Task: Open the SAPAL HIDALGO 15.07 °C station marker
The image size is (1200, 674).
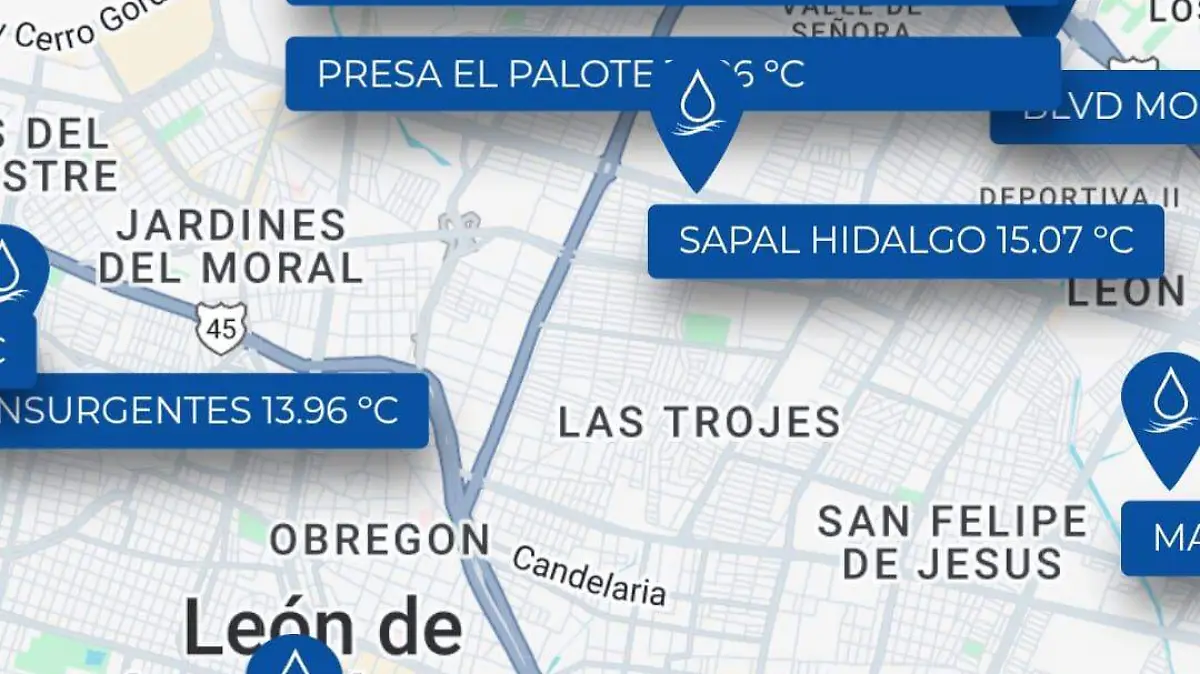Action: 905,241
